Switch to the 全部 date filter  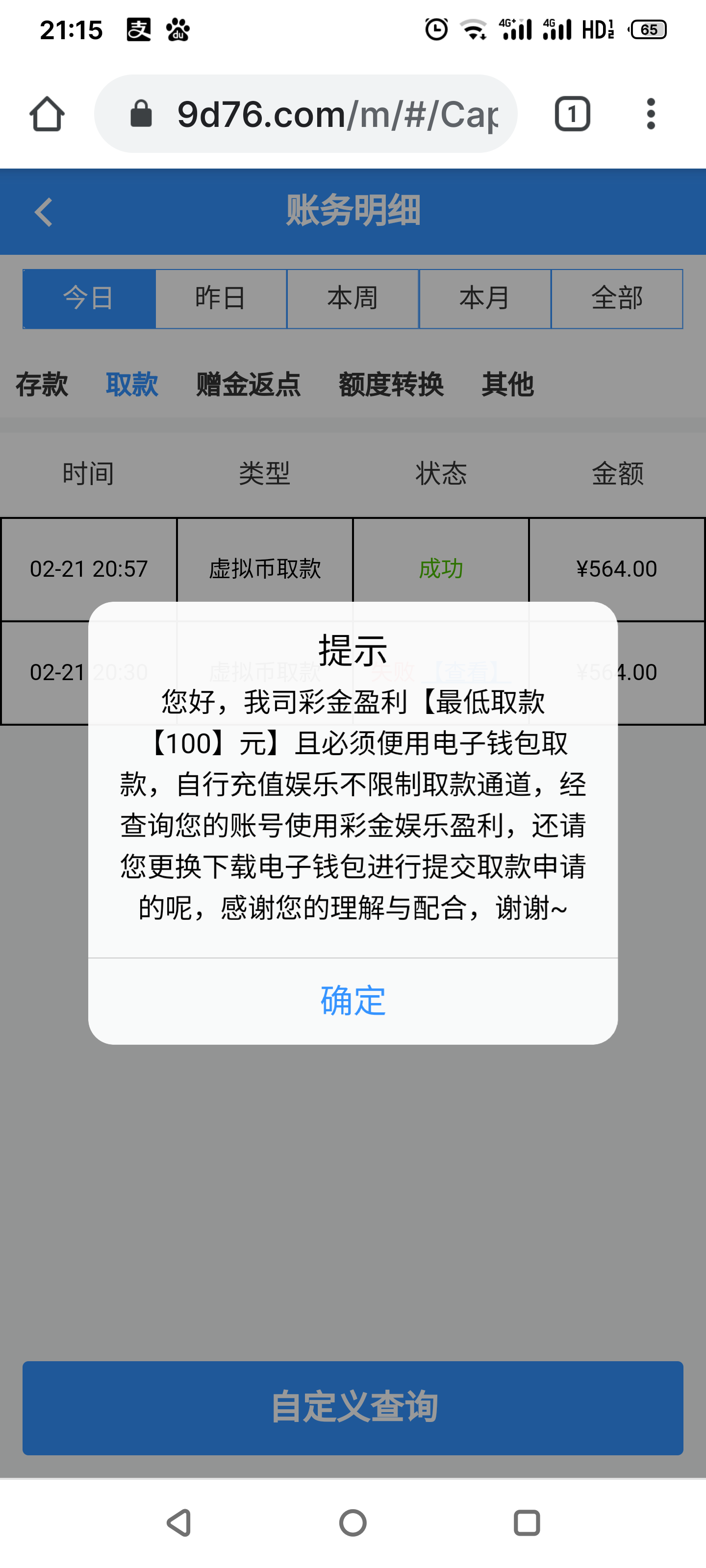pyautogui.click(x=617, y=299)
